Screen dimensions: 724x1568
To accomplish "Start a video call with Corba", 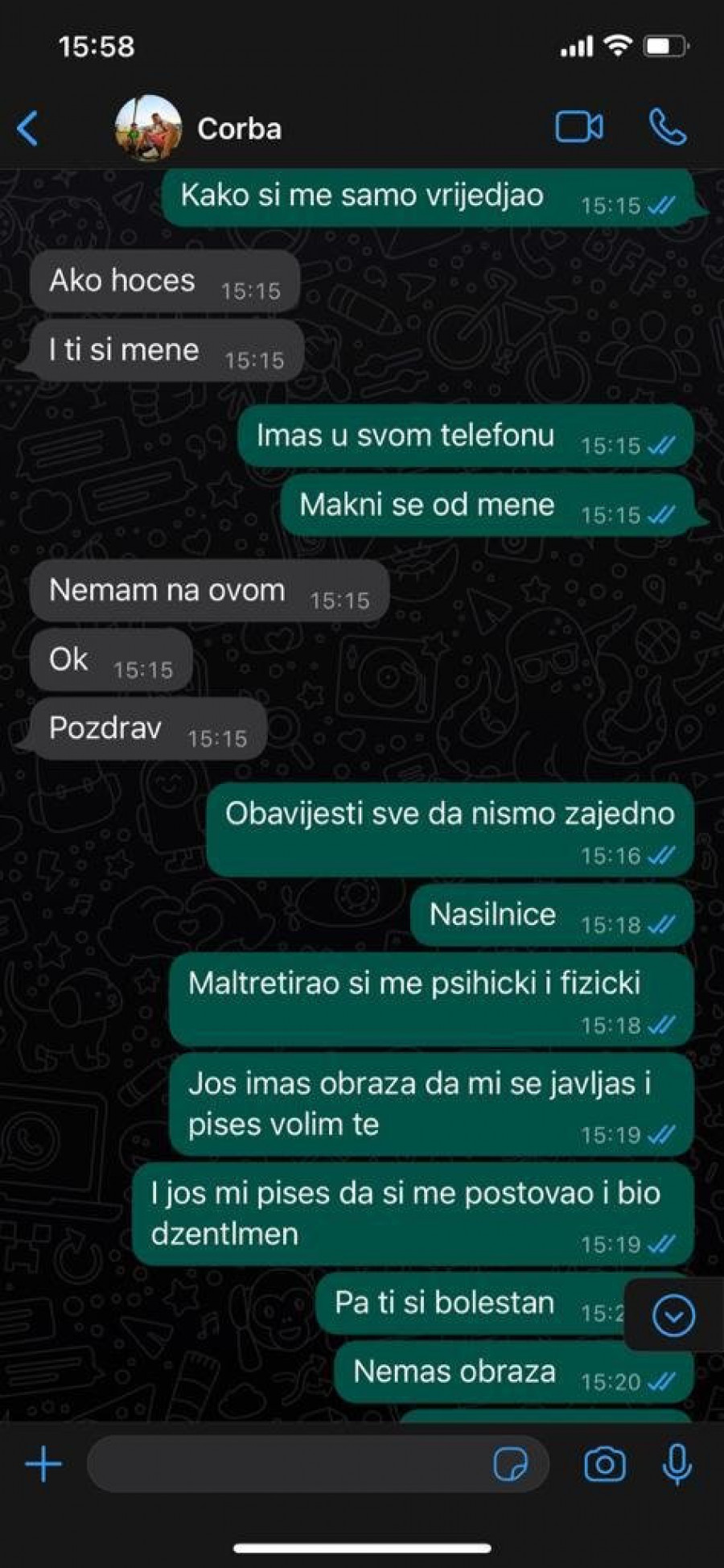I will coord(578,127).
